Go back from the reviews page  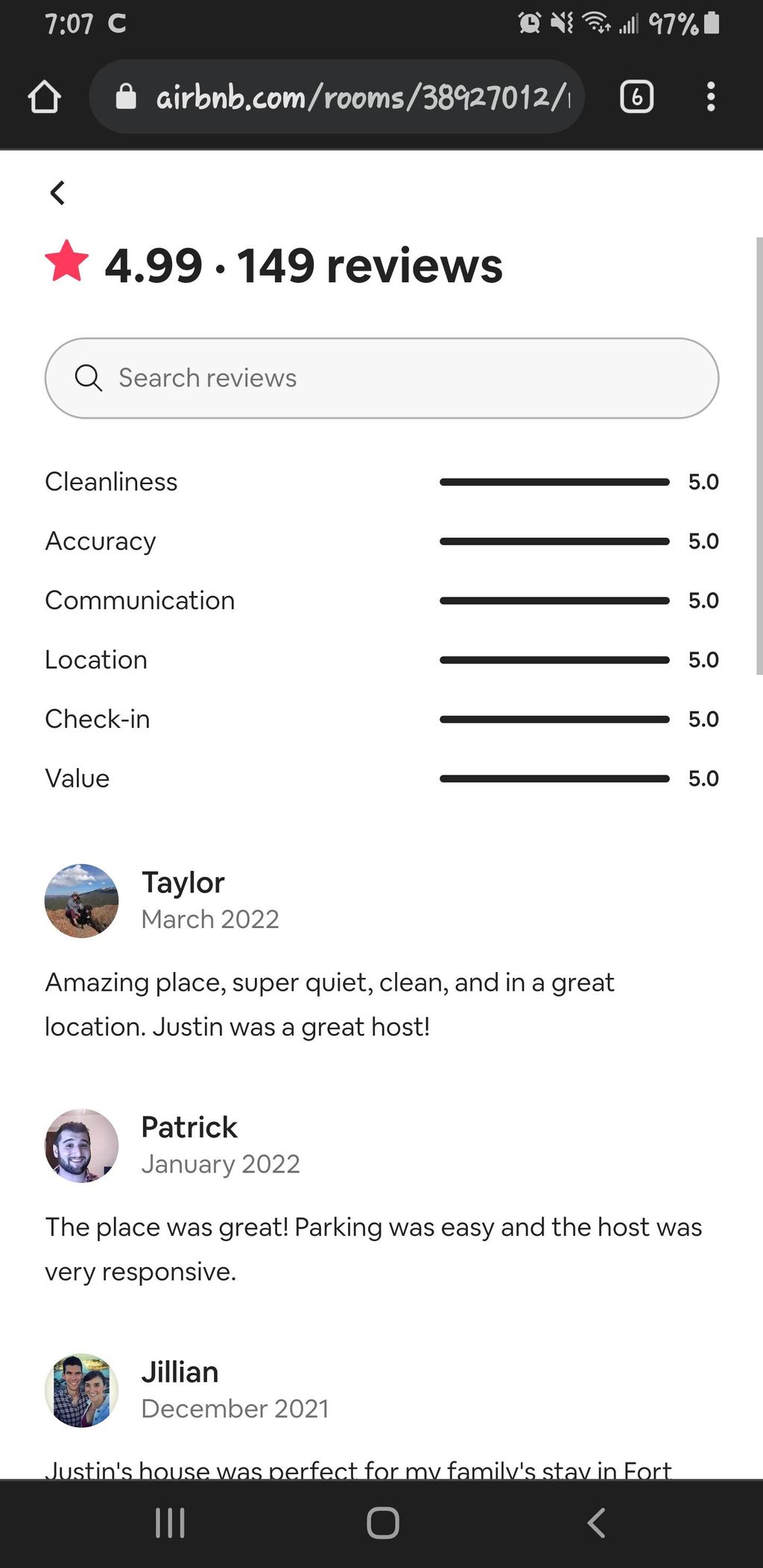click(57, 193)
